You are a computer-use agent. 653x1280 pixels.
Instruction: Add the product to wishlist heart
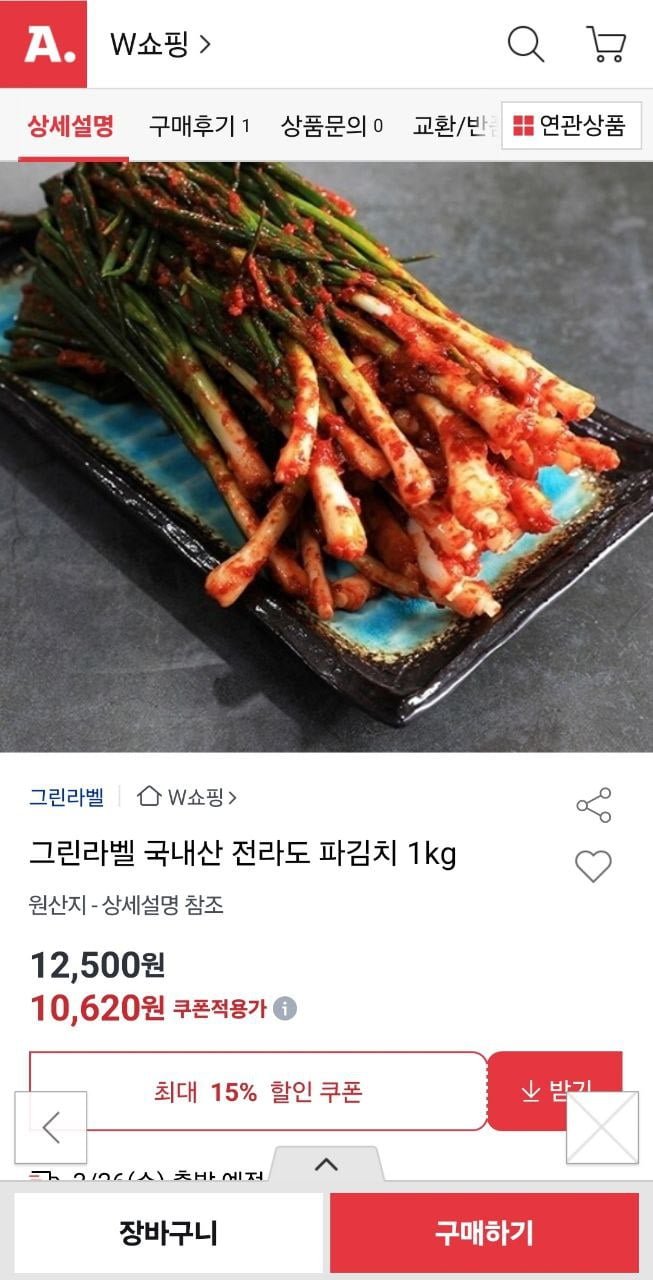click(x=593, y=865)
